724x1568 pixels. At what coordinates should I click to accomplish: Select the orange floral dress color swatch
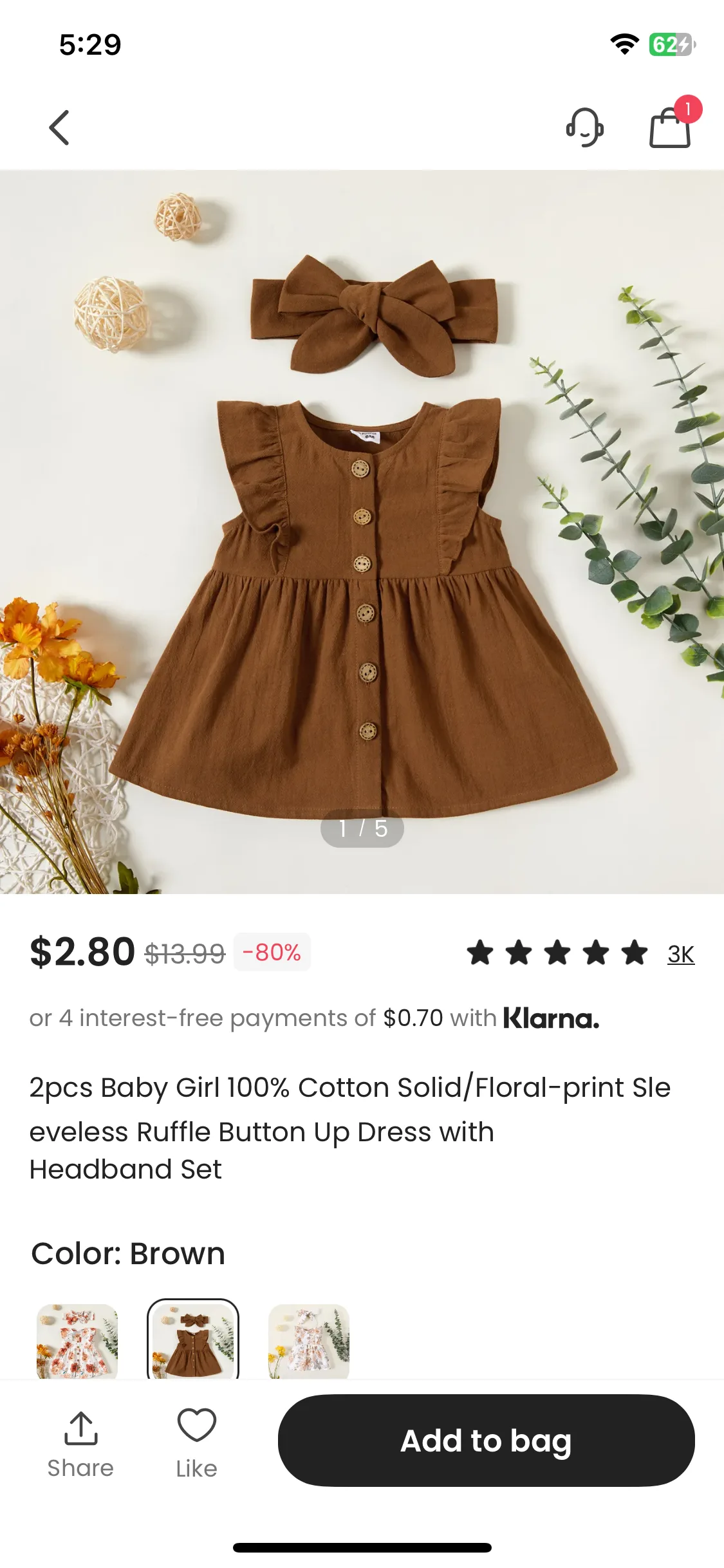click(77, 1341)
